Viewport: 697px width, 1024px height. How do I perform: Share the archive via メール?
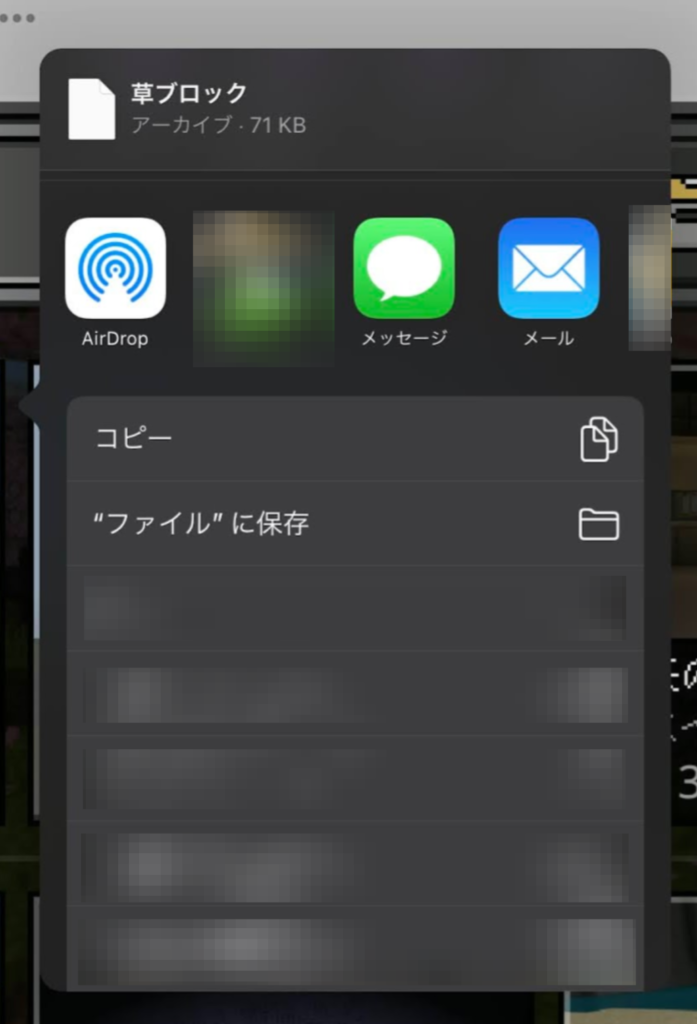548,268
